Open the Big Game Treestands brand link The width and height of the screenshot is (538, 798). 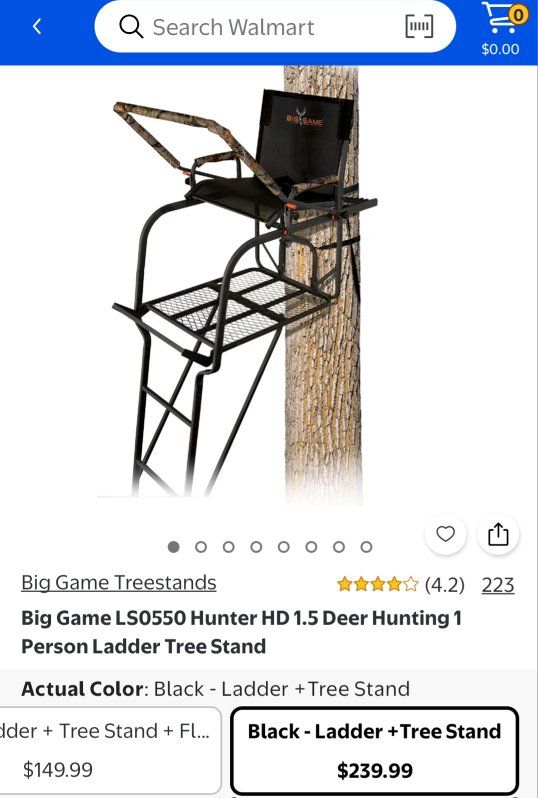click(x=119, y=583)
